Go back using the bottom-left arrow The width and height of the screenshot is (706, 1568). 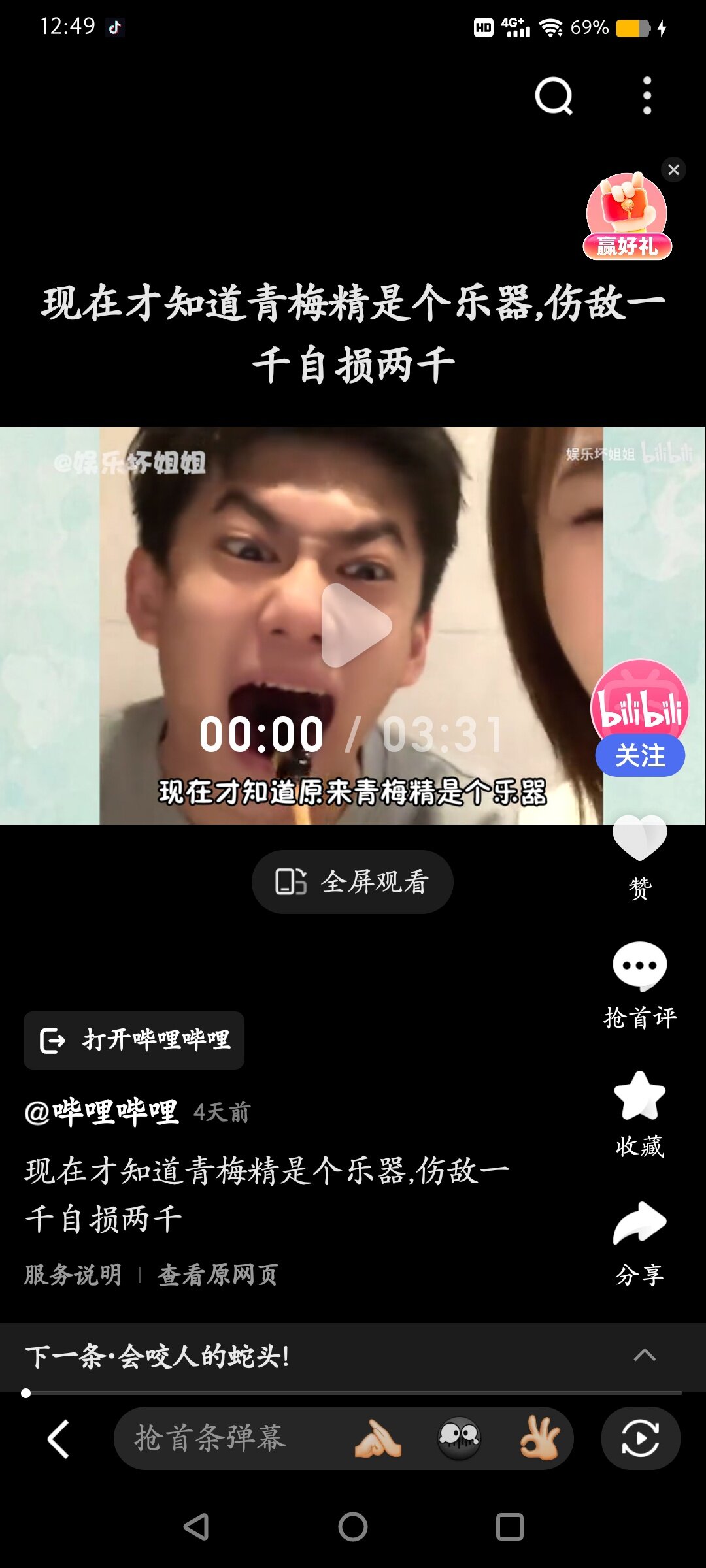pos(59,1439)
